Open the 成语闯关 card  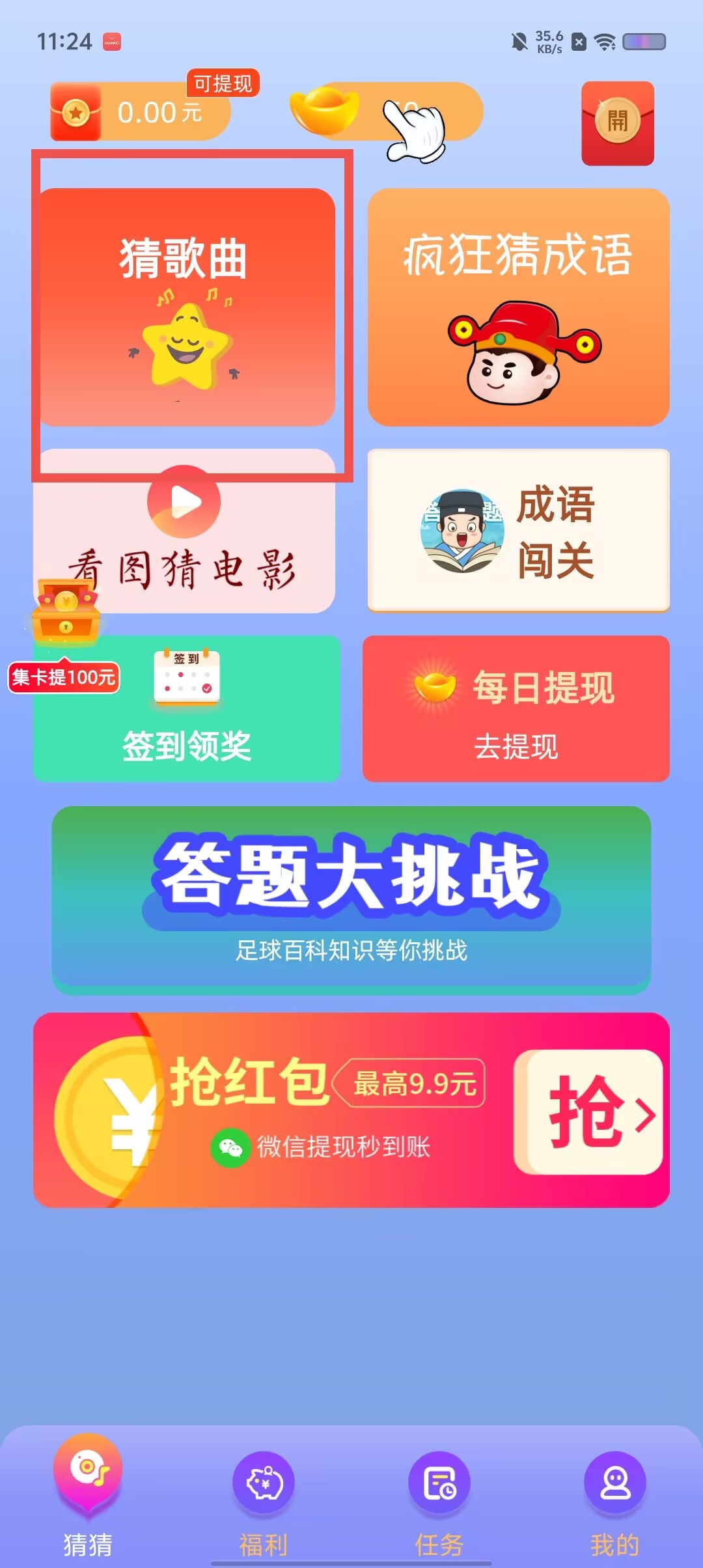pyautogui.click(x=519, y=531)
